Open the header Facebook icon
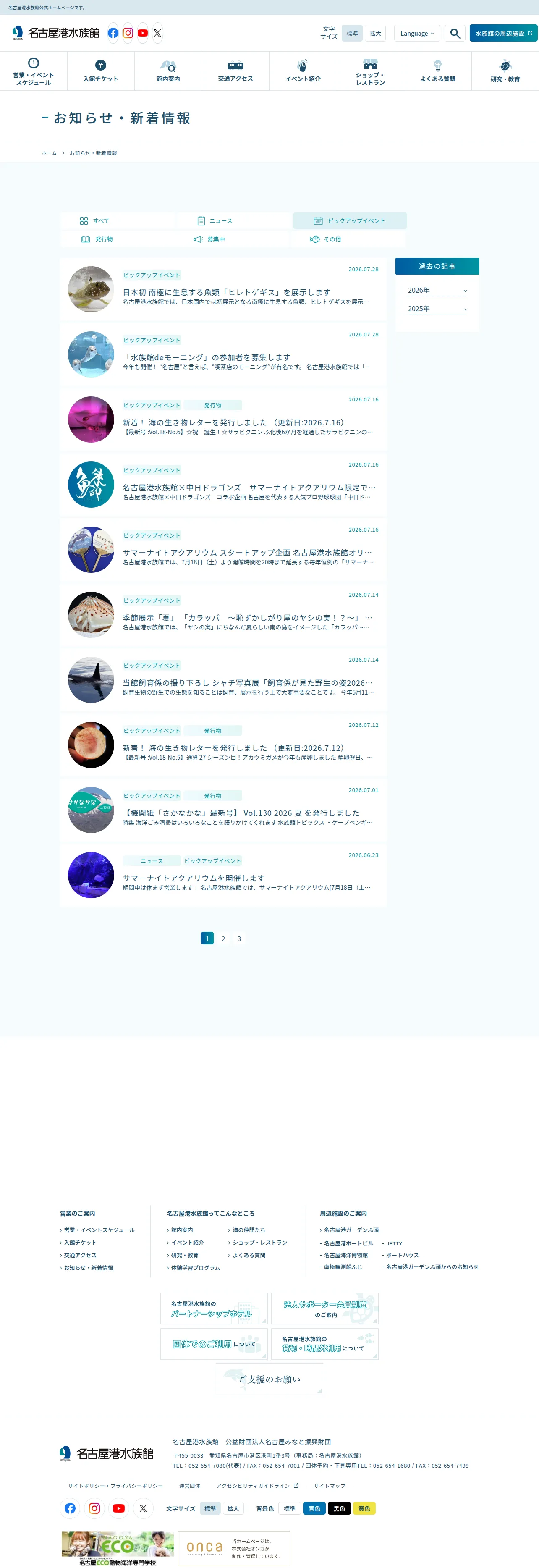 113,33
